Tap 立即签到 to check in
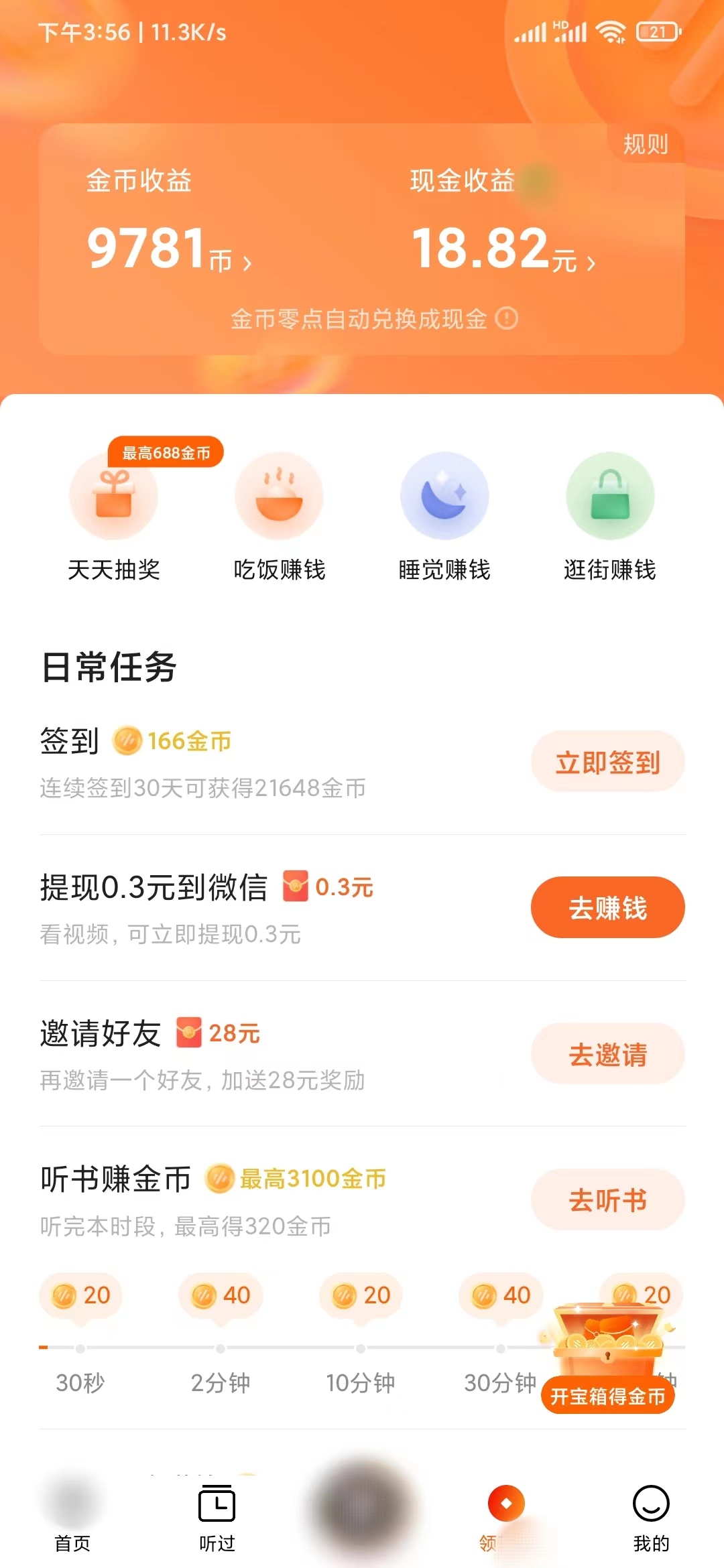Viewport: 724px width, 1568px height. pos(607,761)
